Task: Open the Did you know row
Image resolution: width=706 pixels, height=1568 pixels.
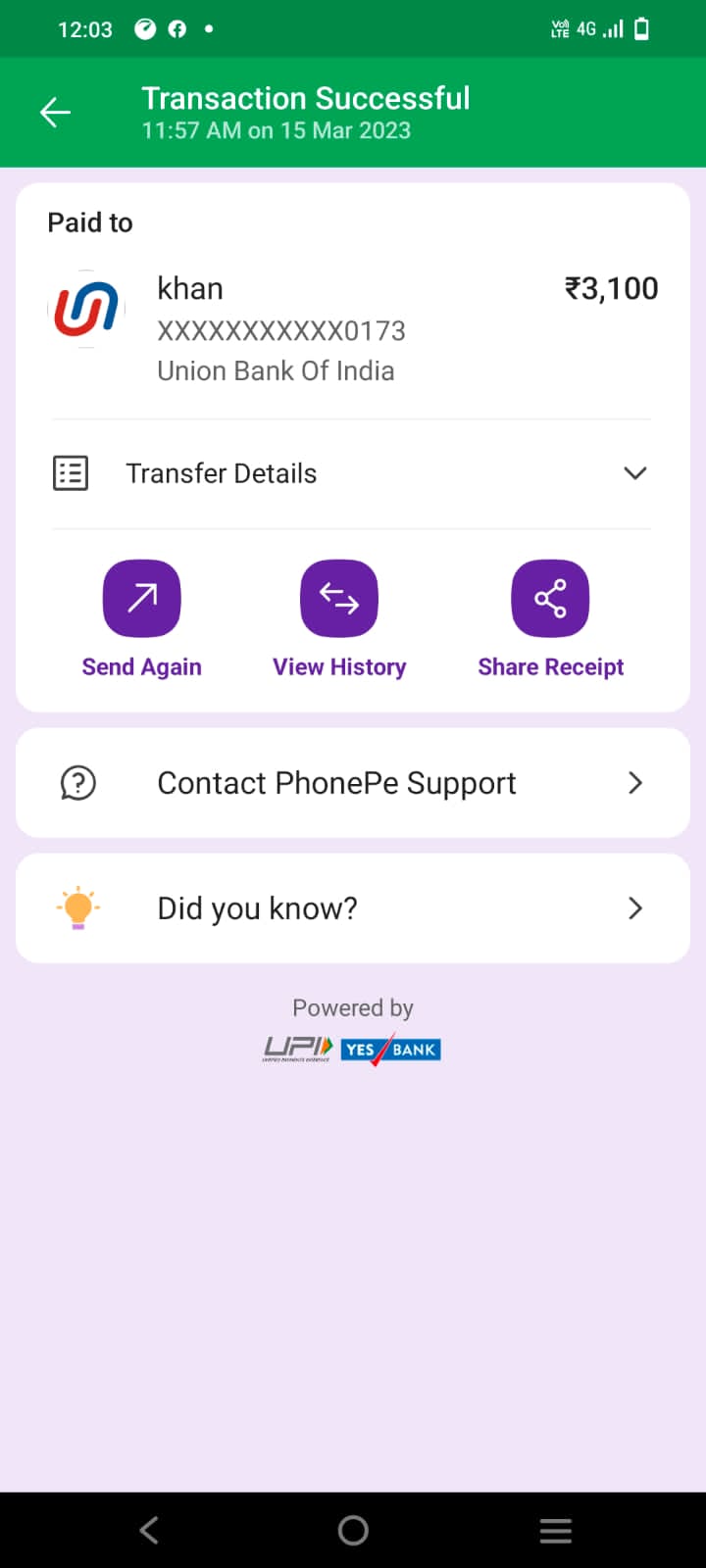Action: pos(353,908)
